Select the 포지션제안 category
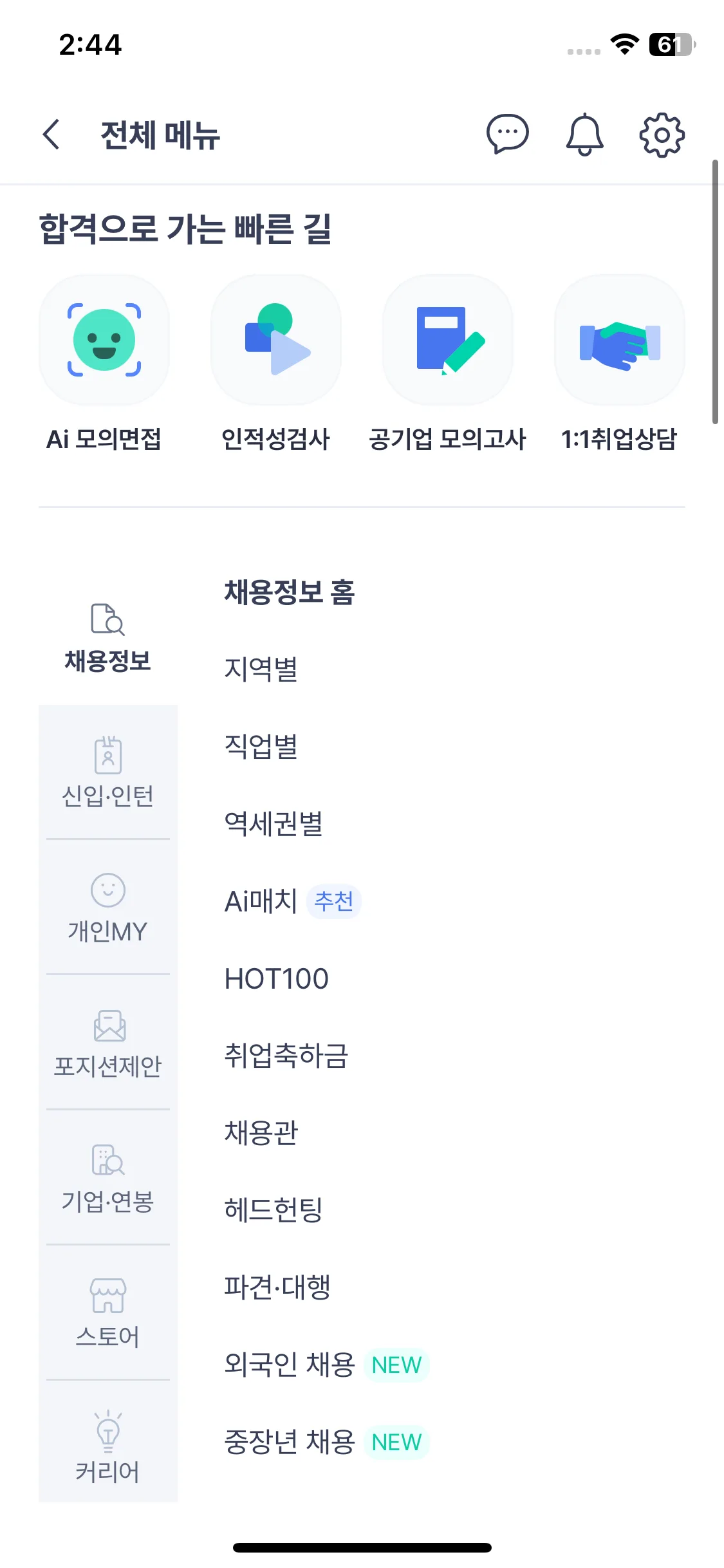The width and height of the screenshot is (724, 1568). [x=107, y=1043]
